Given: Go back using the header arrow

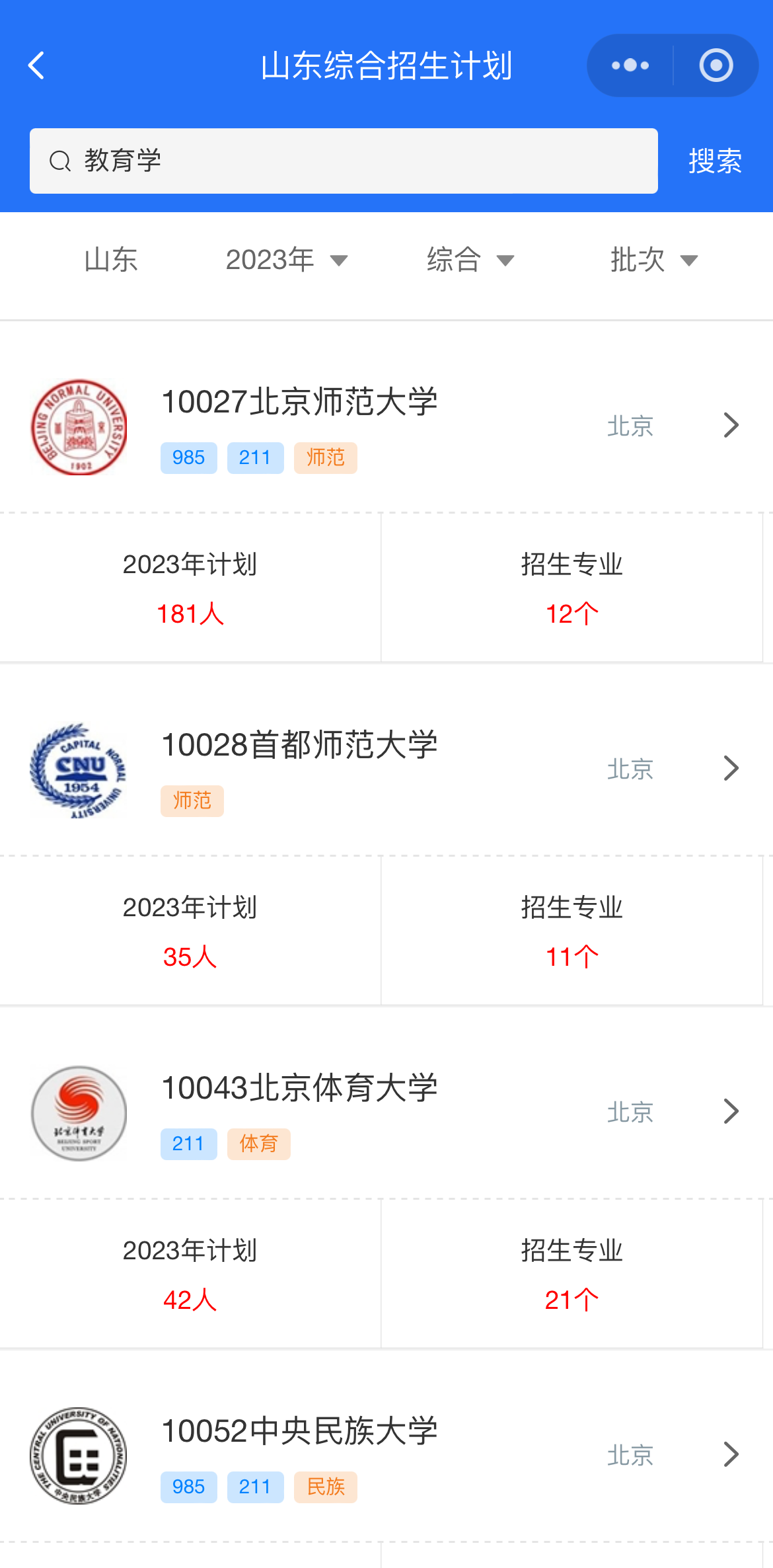Looking at the screenshot, I should click(x=36, y=65).
